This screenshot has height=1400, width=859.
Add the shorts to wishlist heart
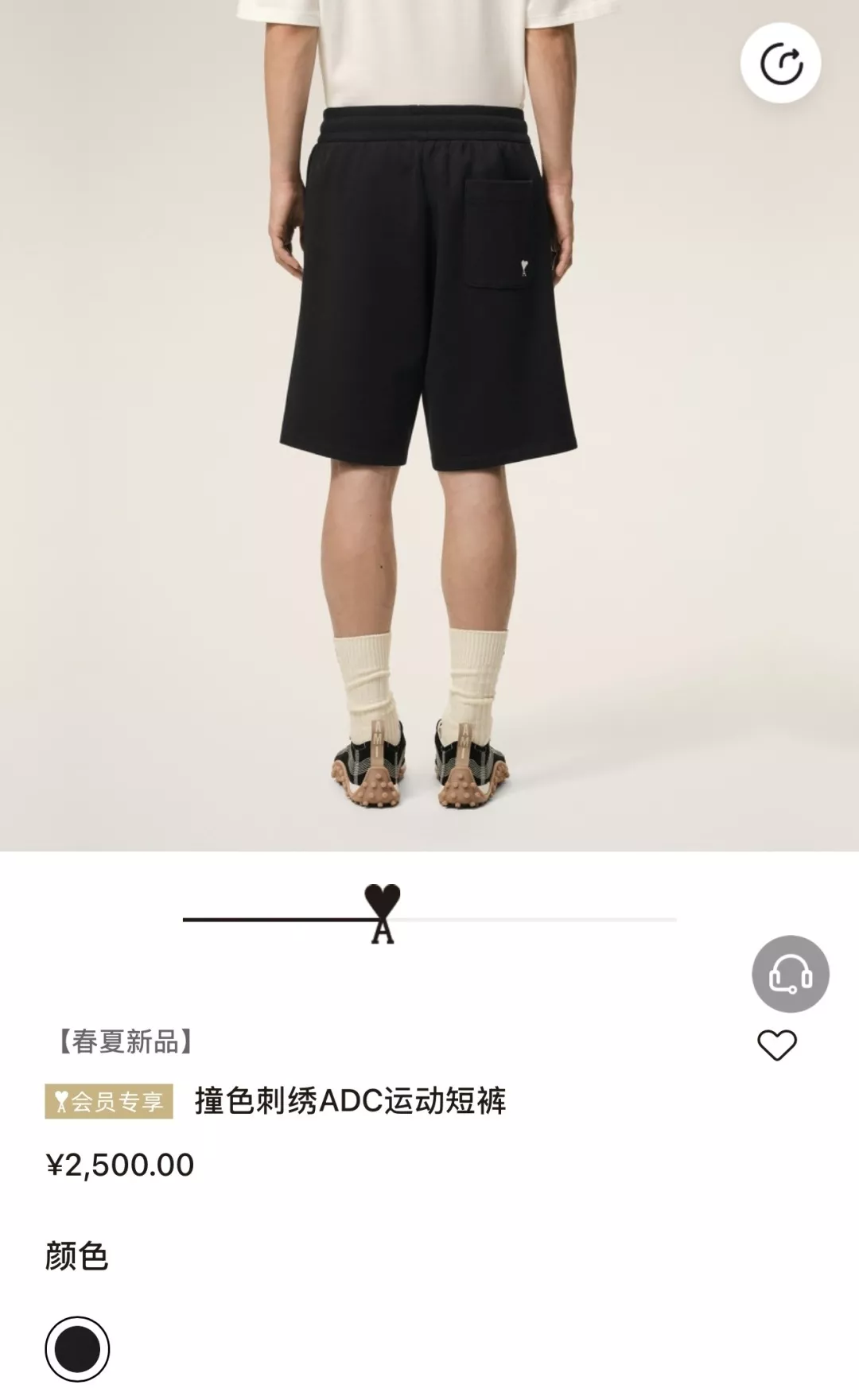coord(777,1045)
